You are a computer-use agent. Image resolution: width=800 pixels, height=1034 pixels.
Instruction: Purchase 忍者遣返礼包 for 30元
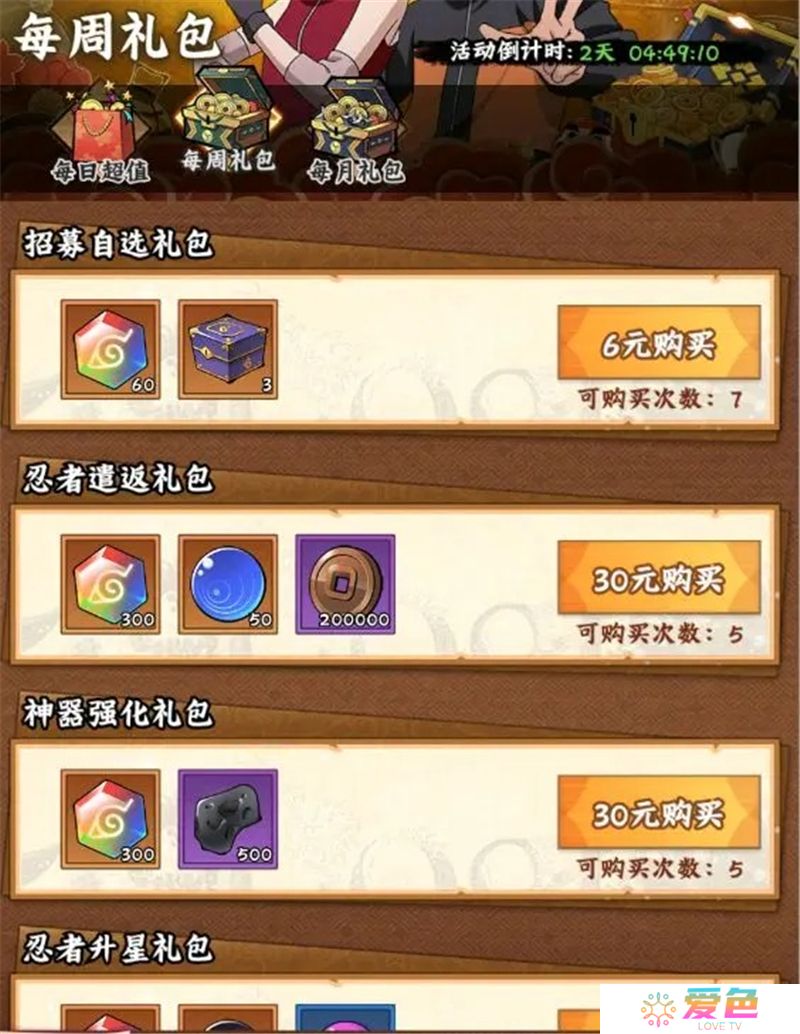click(659, 579)
